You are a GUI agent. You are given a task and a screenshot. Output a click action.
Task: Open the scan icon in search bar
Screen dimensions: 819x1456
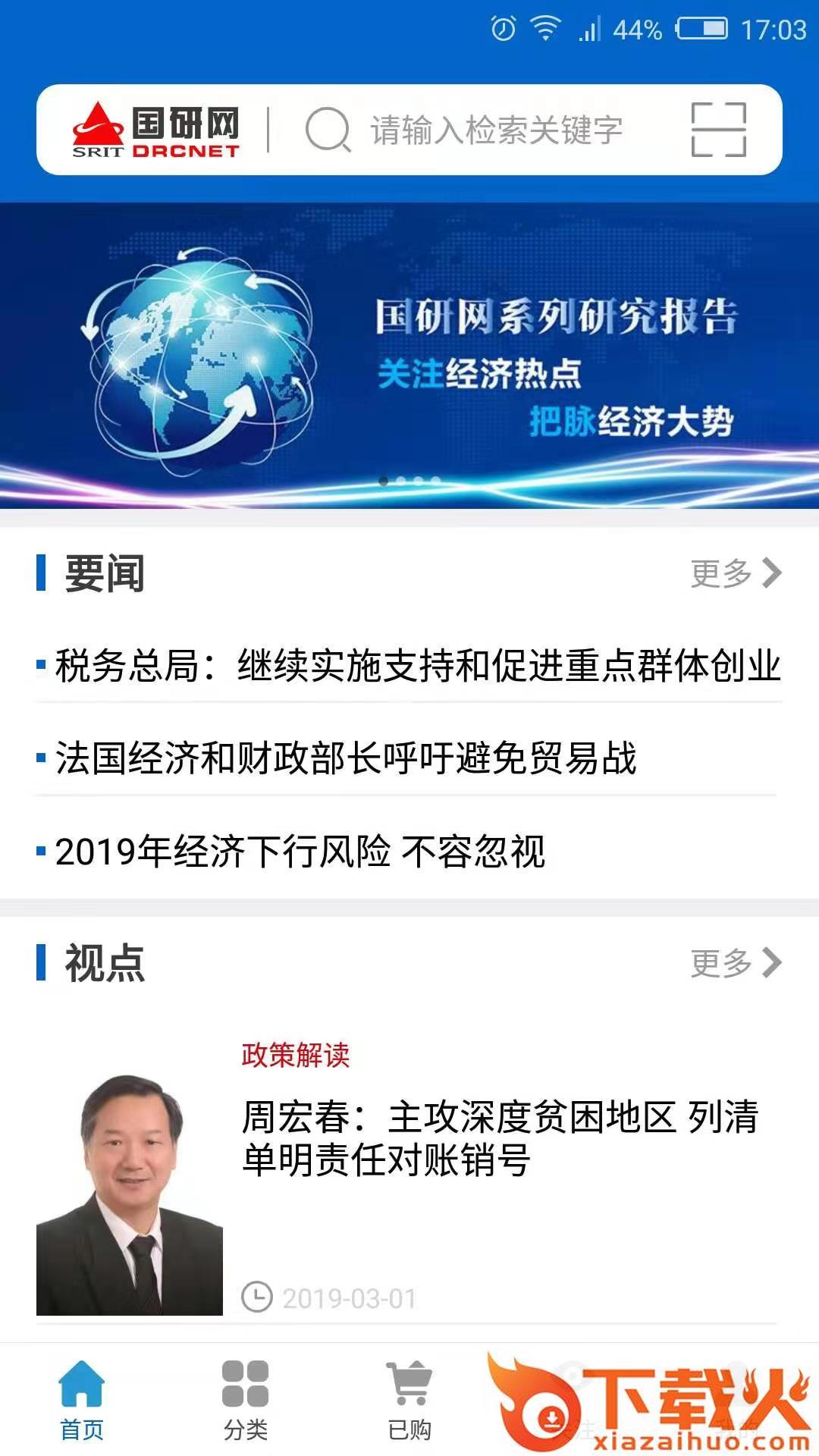click(718, 130)
